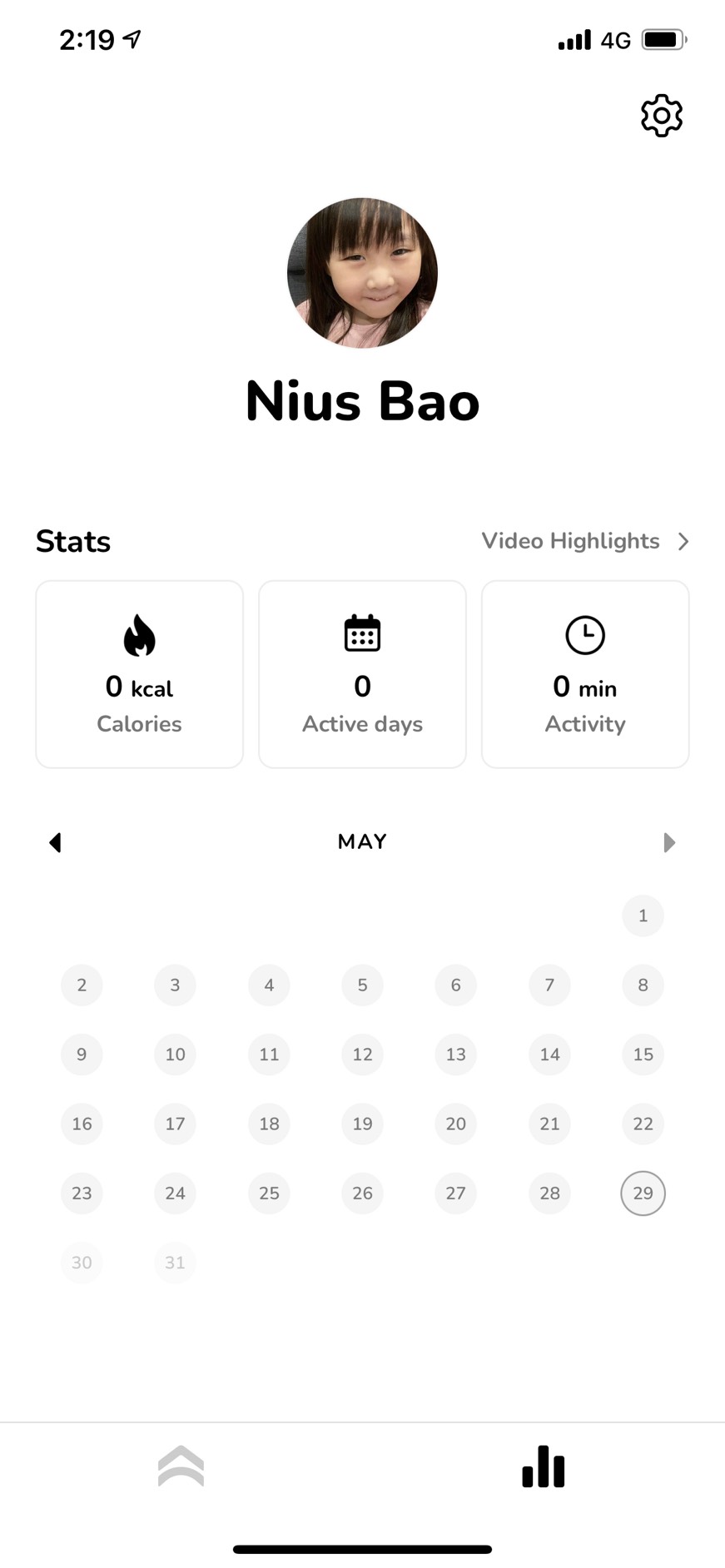Switch to the home chevrons tab
This screenshot has height=1568, width=725.
pyautogui.click(x=181, y=1466)
